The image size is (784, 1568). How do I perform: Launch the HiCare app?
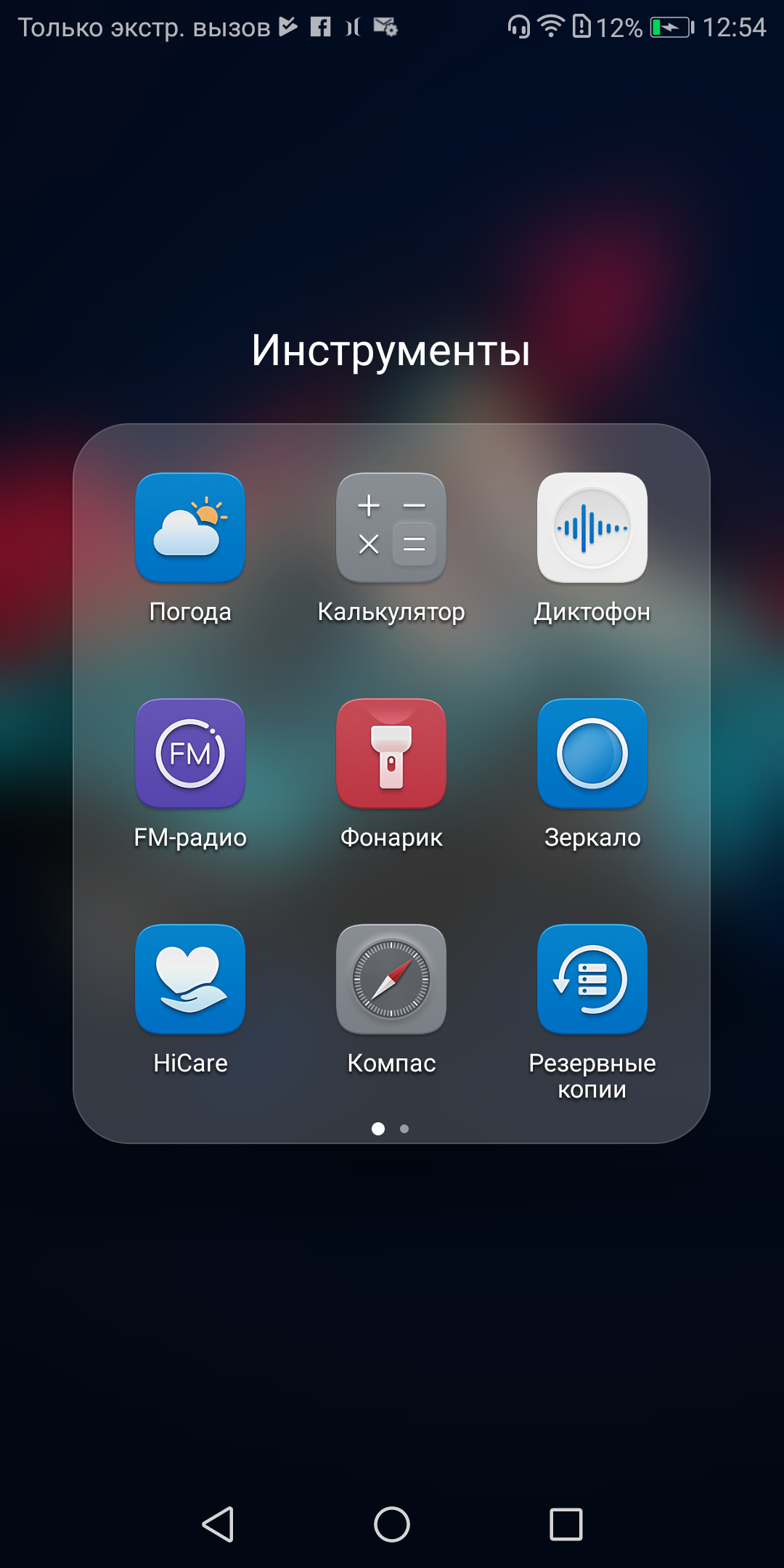click(190, 979)
